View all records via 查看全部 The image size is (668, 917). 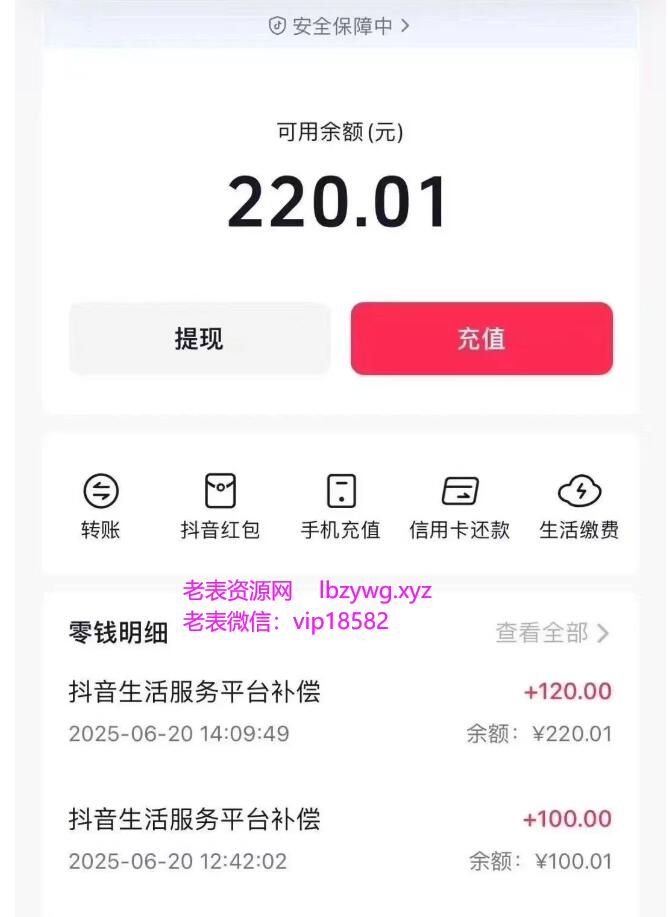click(552, 633)
